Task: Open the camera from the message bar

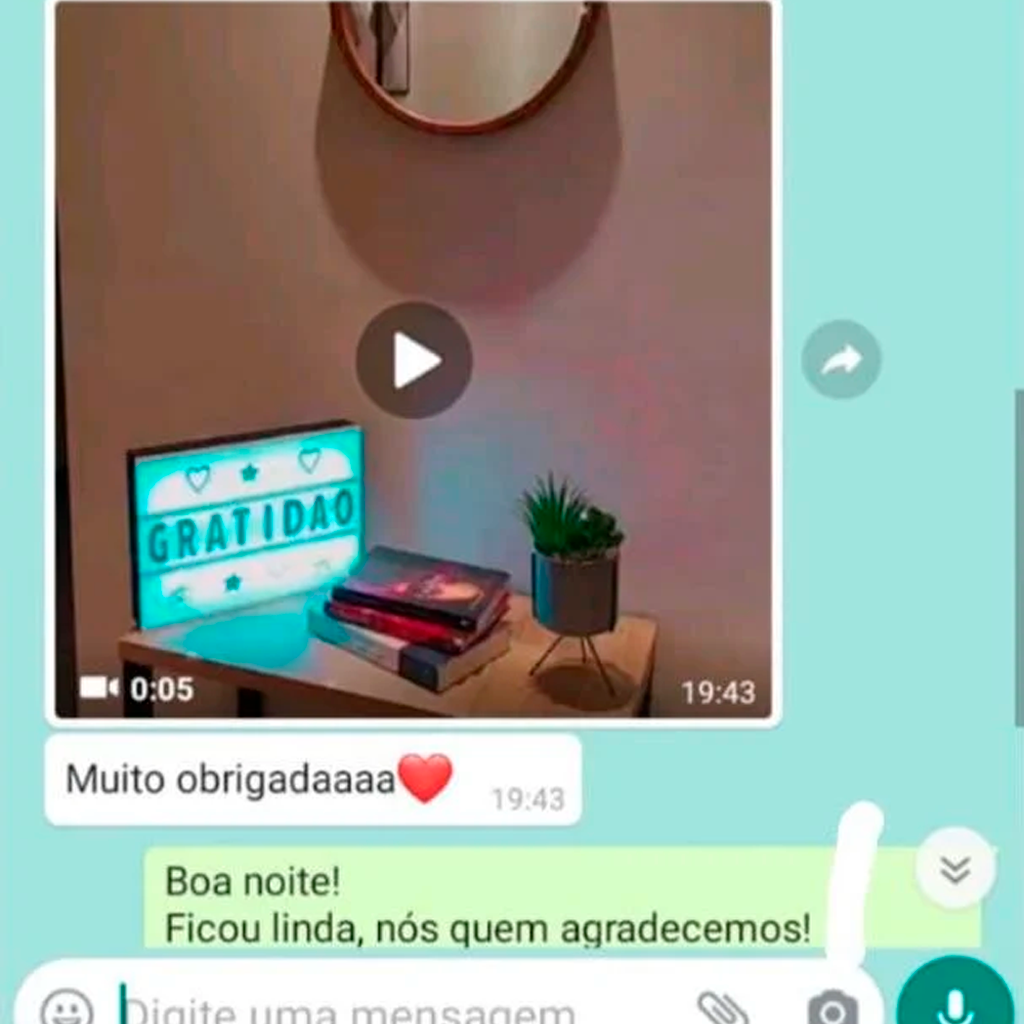Action: point(832,1008)
